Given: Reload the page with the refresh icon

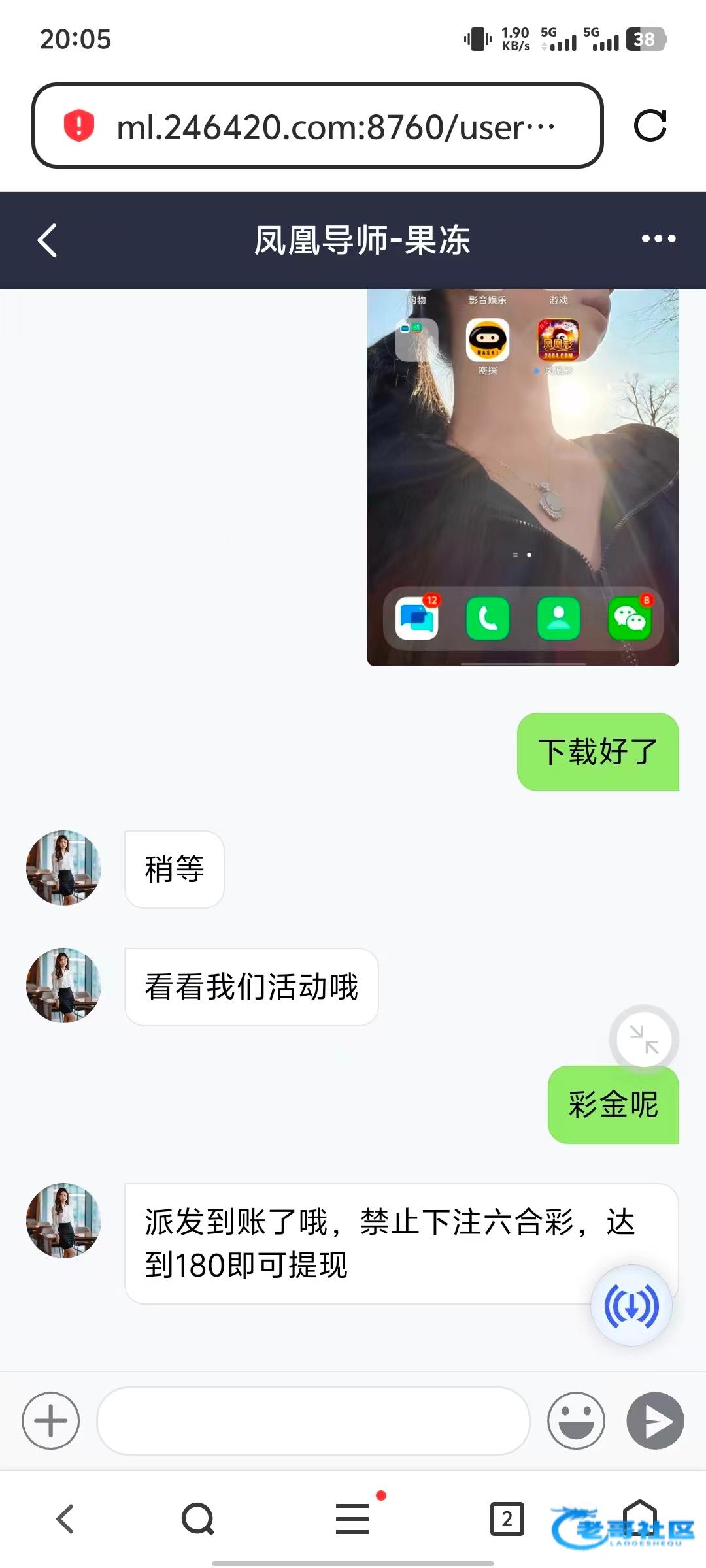Looking at the screenshot, I should click(x=650, y=125).
